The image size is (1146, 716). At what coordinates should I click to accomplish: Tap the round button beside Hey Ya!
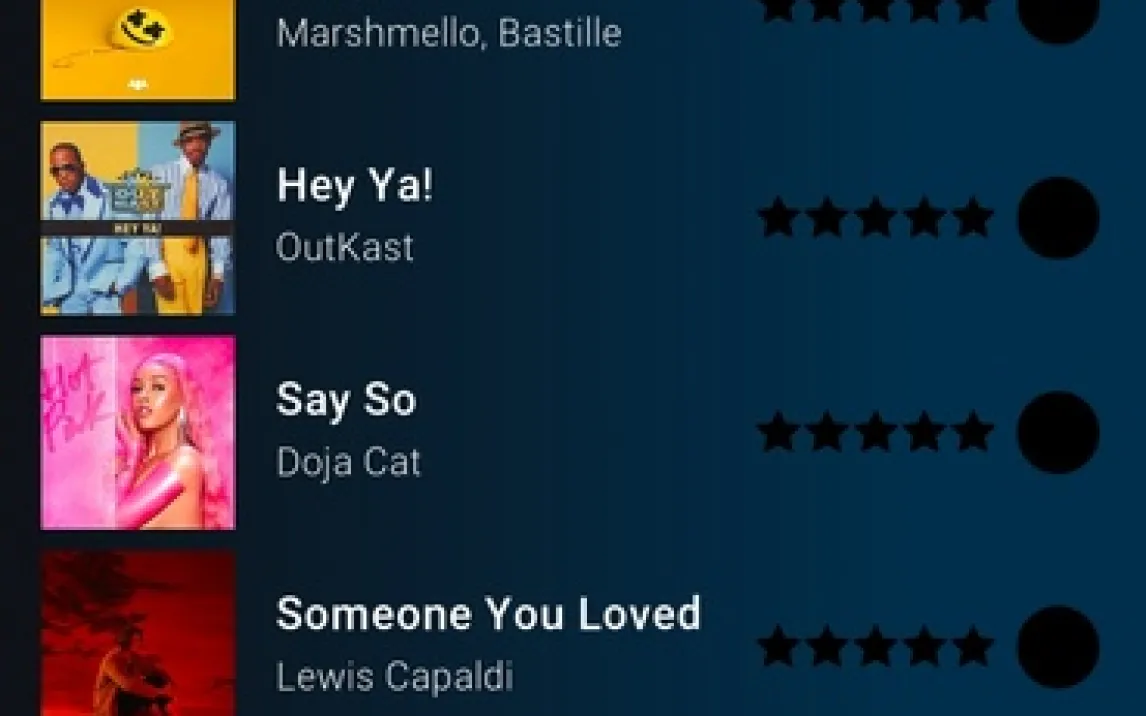pos(1058,218)
